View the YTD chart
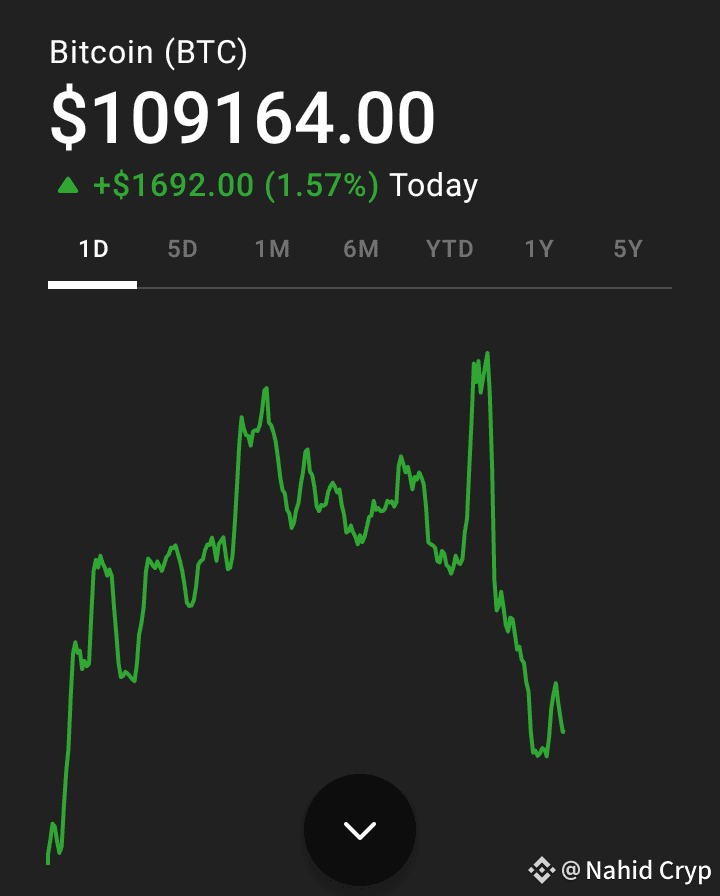 coord(450,249)
